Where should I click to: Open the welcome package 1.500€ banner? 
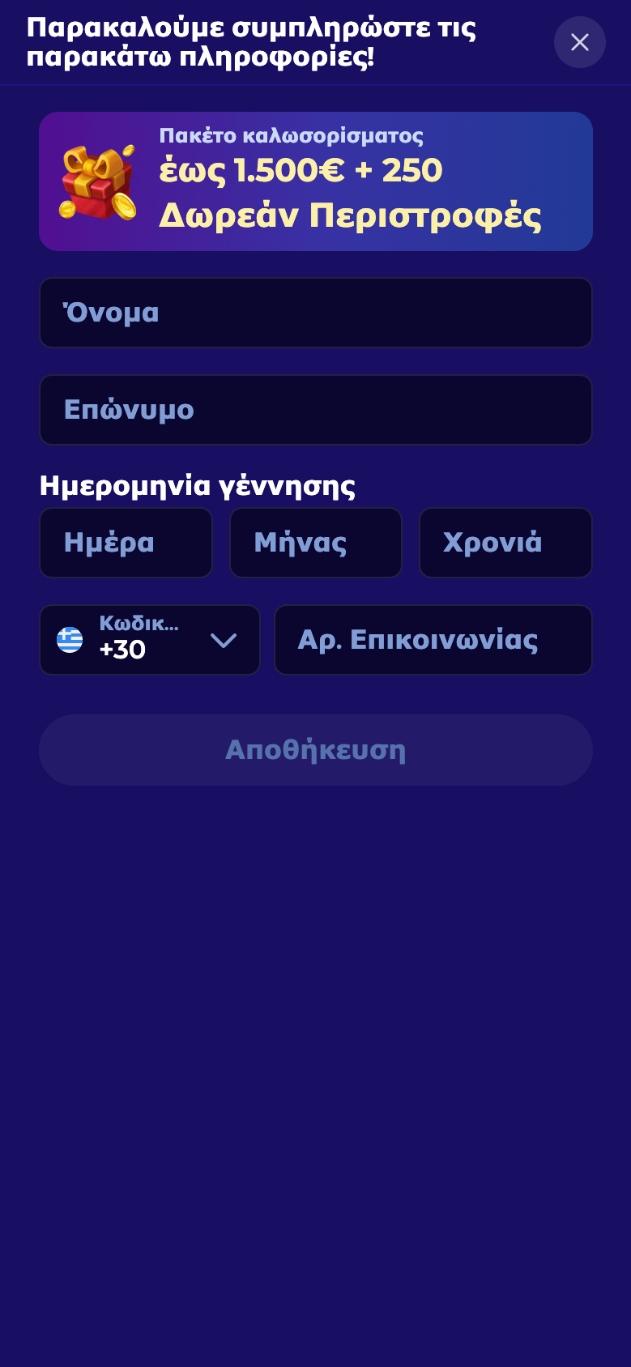[x=315, y=181]
